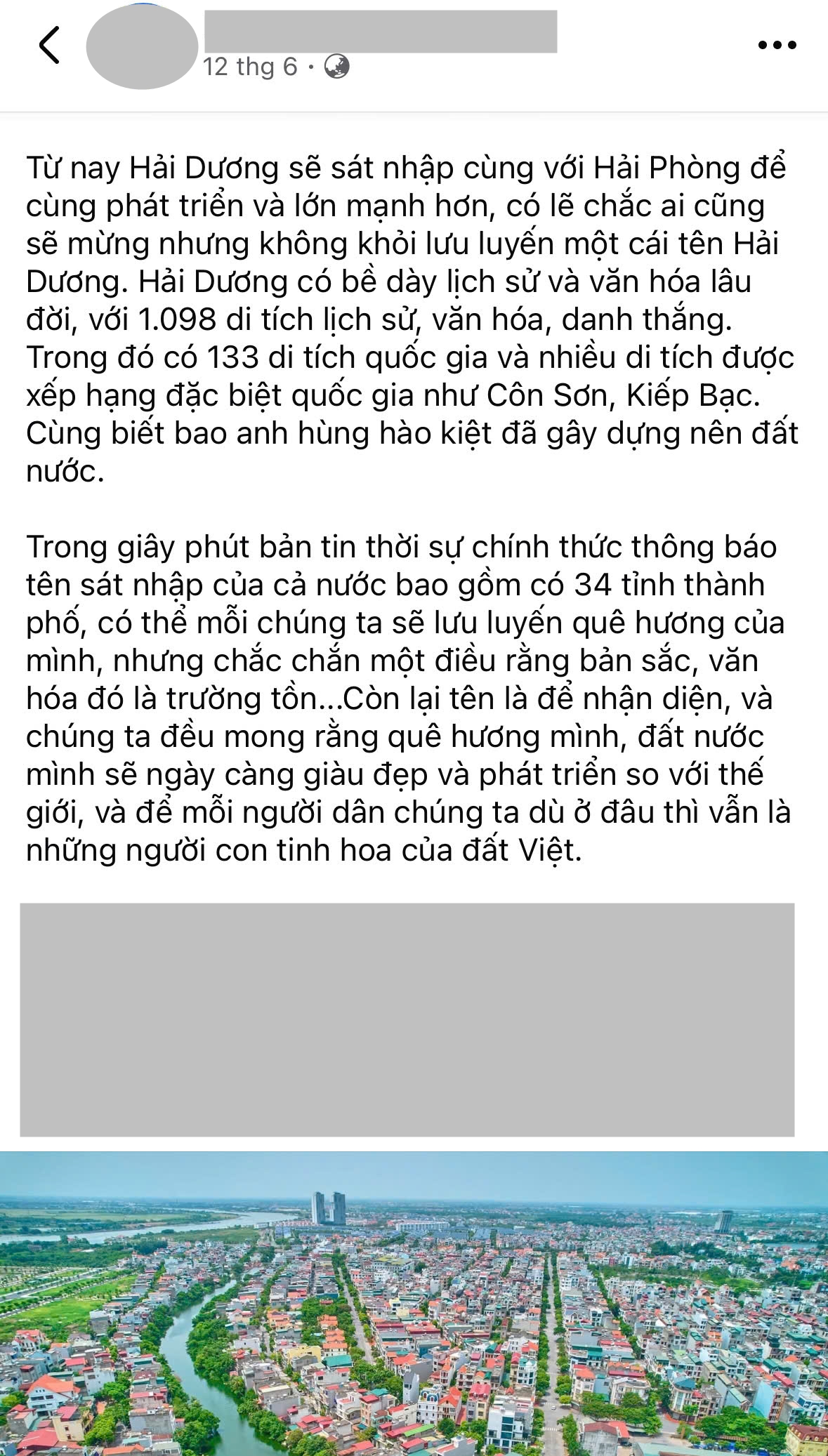
Task: Open the post's three-dot overflow menu
Action: (x=777, y=46)
